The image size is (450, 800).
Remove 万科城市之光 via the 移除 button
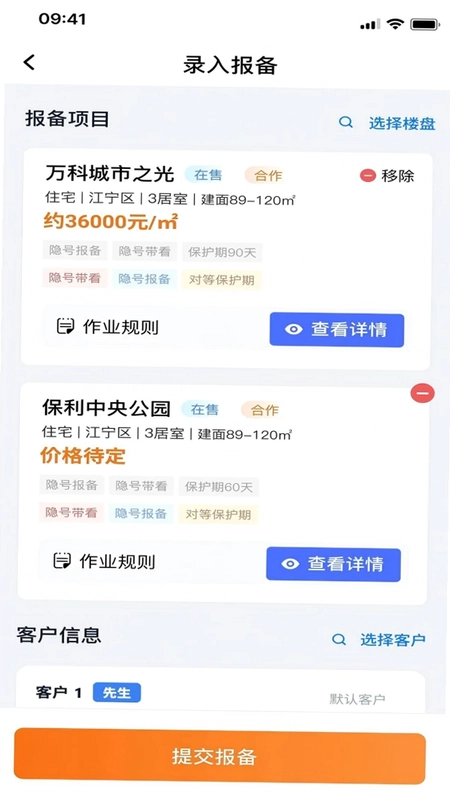[x=387, y=176]
